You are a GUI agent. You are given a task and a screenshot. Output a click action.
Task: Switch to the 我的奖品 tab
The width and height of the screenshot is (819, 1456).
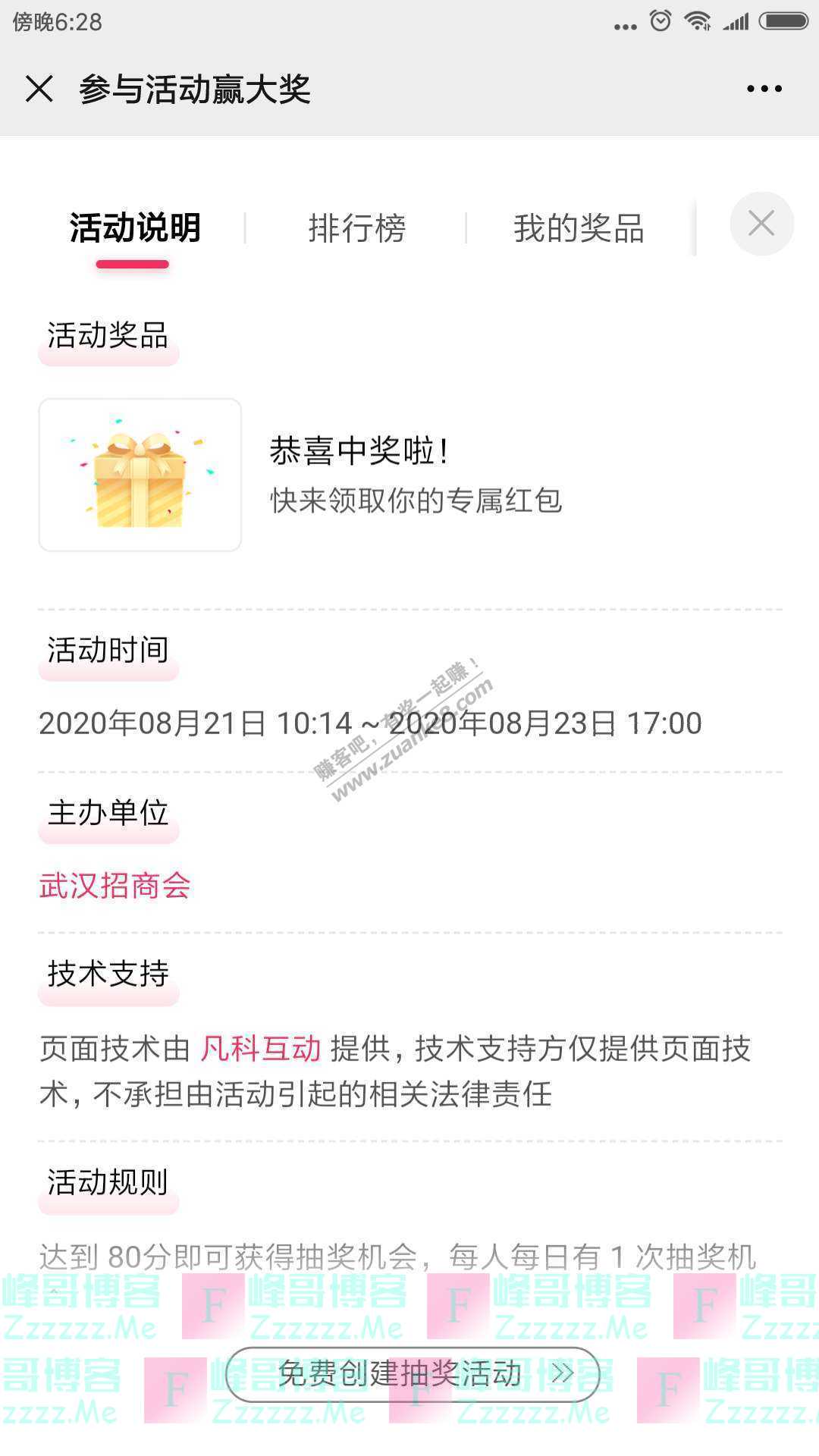(579, 228)
